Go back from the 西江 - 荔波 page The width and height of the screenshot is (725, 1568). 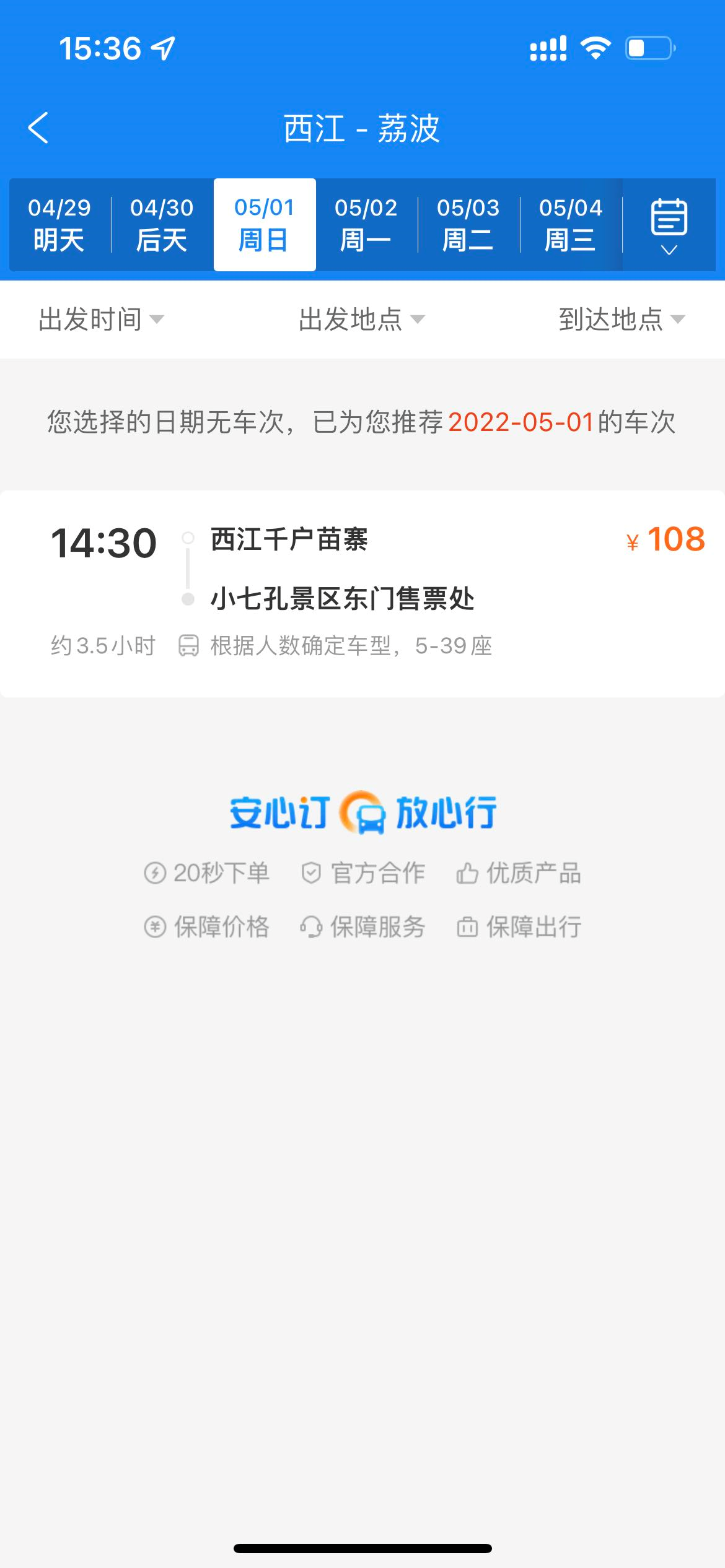click(38, 128)
